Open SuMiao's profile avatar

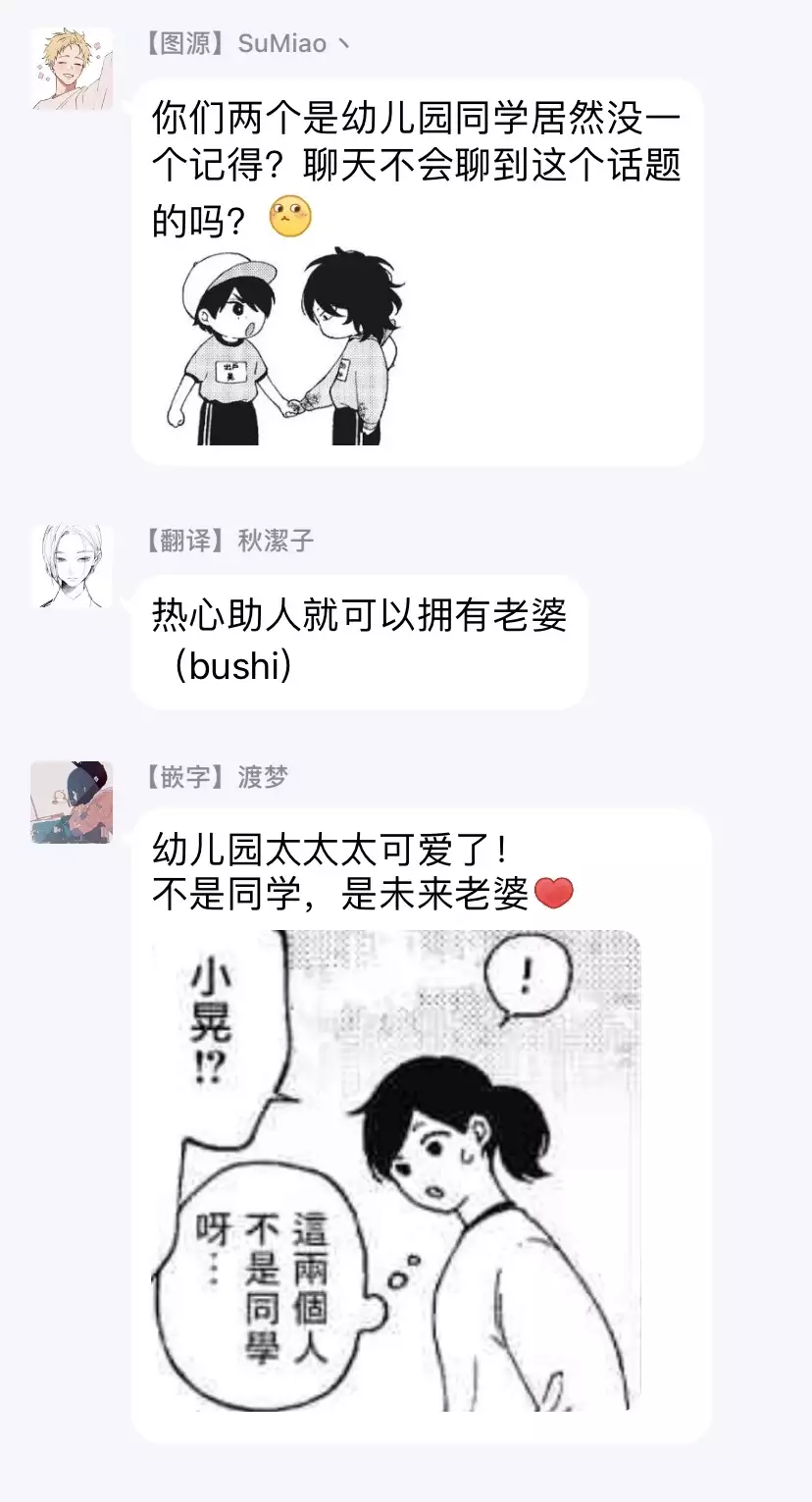pyautogui.click(x=72, y=69)
